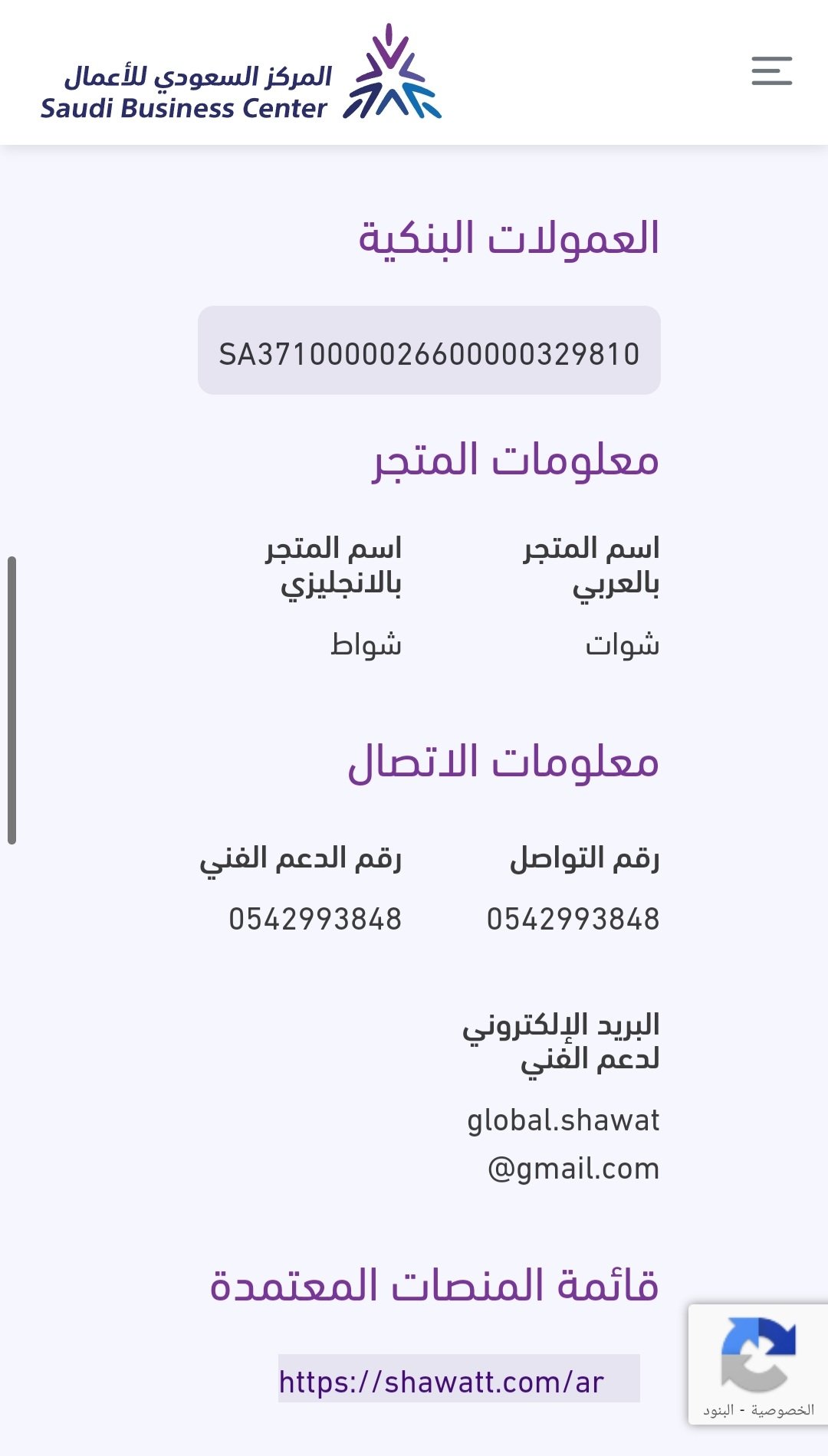Screen dimensions: 828x1456
Task: Tap the Saudi Business Center header logo
Action: (x=241, y=74)
